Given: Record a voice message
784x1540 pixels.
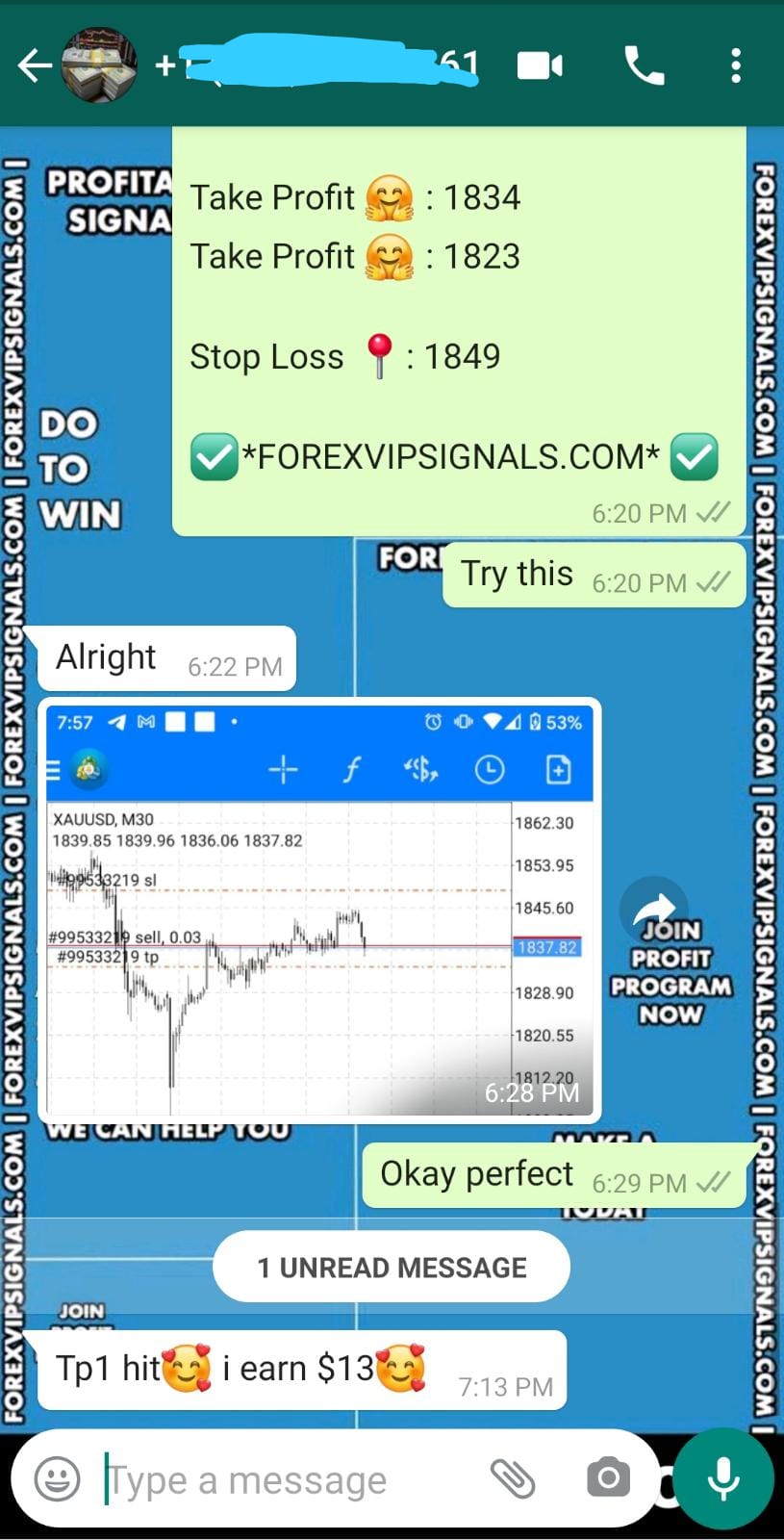Looking at the screenshot, I should (x=722, y=1478).
